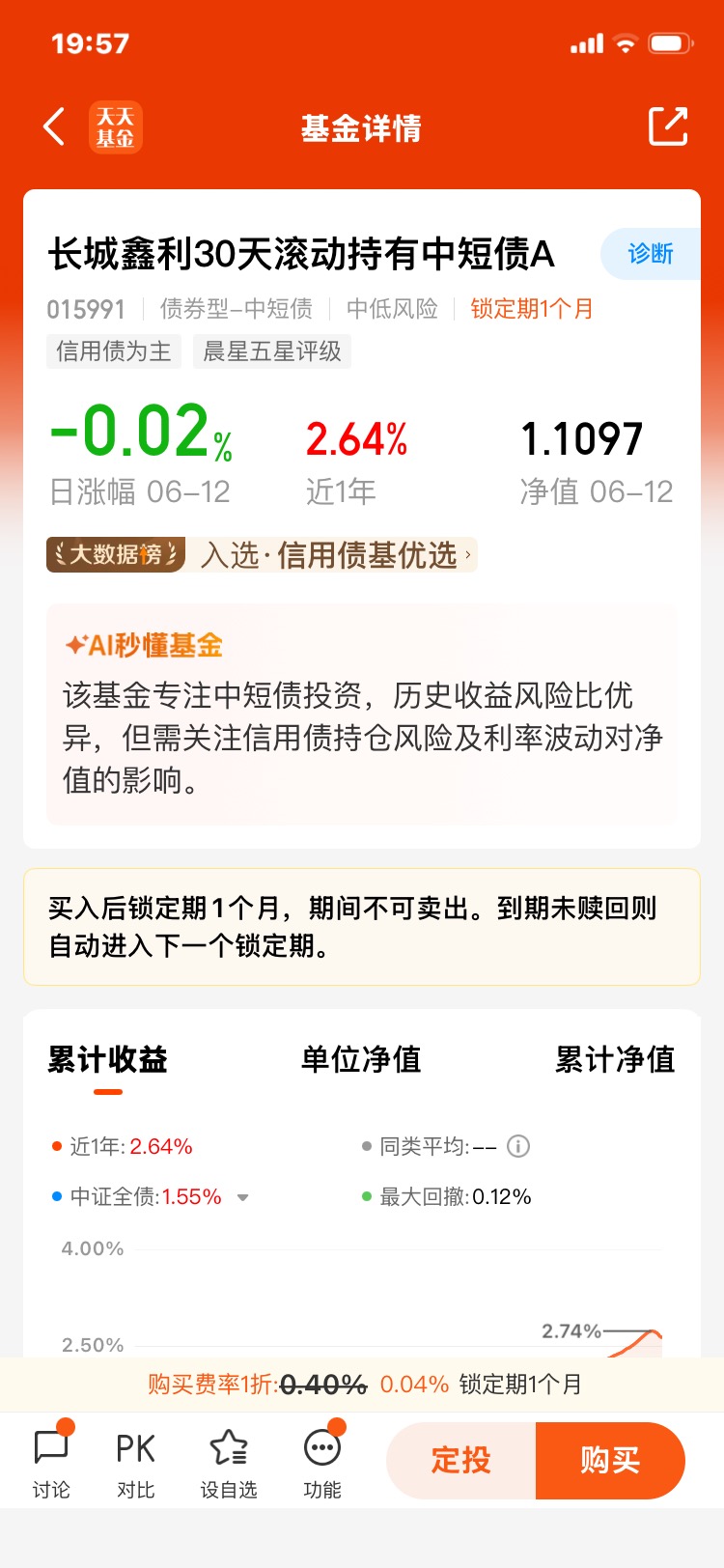
Task: Show info about 同类平均
Action: tap(518, 1146)
